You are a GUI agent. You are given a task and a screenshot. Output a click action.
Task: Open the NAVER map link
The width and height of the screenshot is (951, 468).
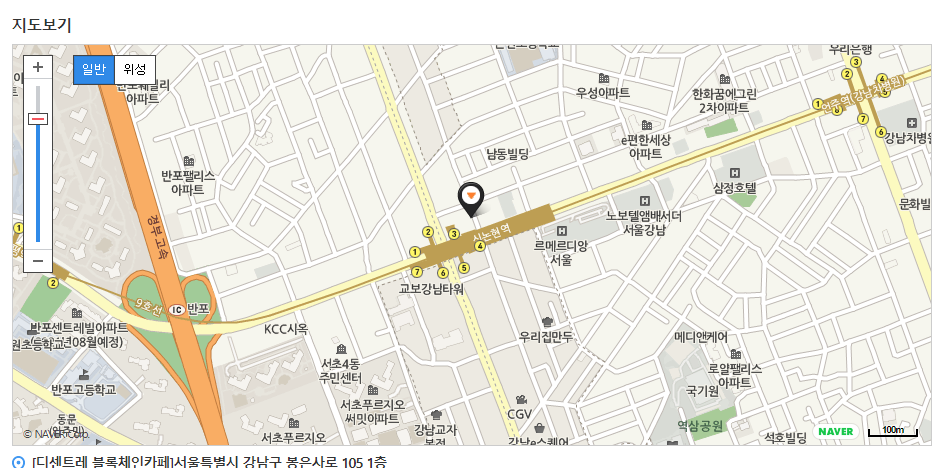836,432
